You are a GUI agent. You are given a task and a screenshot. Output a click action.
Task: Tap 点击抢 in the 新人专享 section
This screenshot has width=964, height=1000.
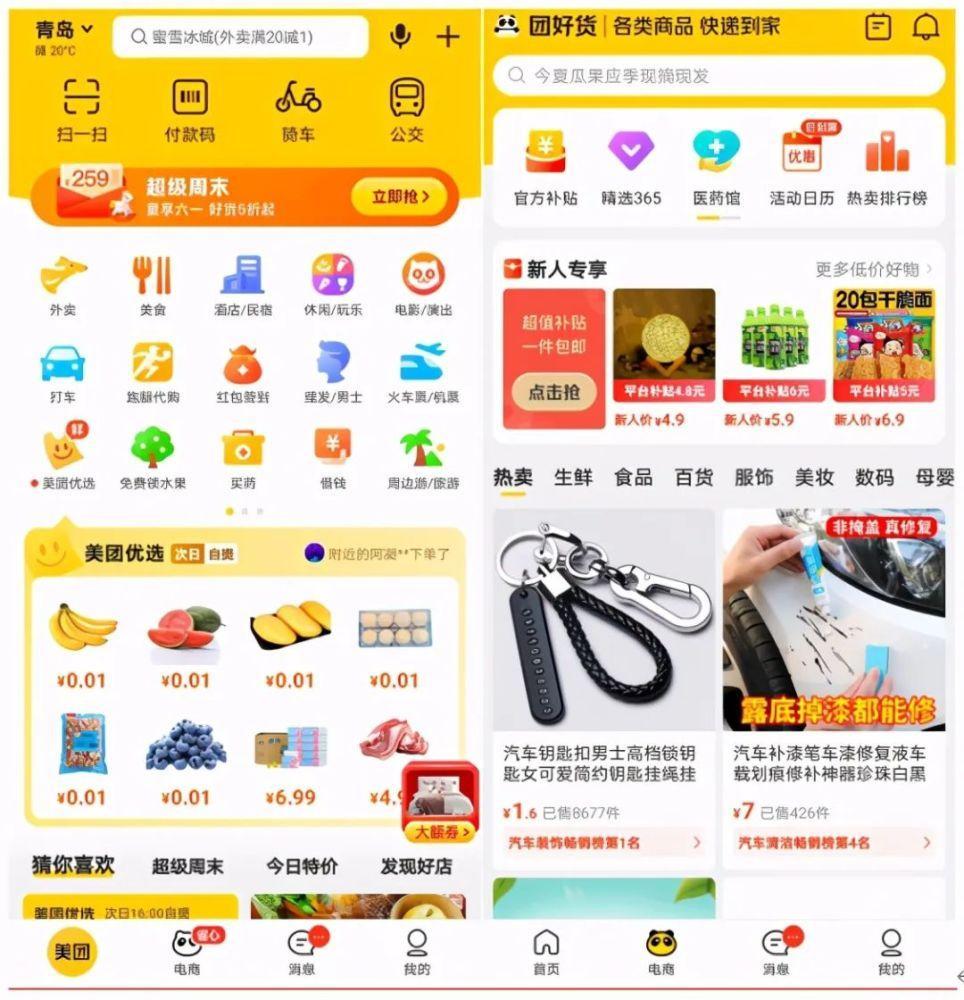553,392
